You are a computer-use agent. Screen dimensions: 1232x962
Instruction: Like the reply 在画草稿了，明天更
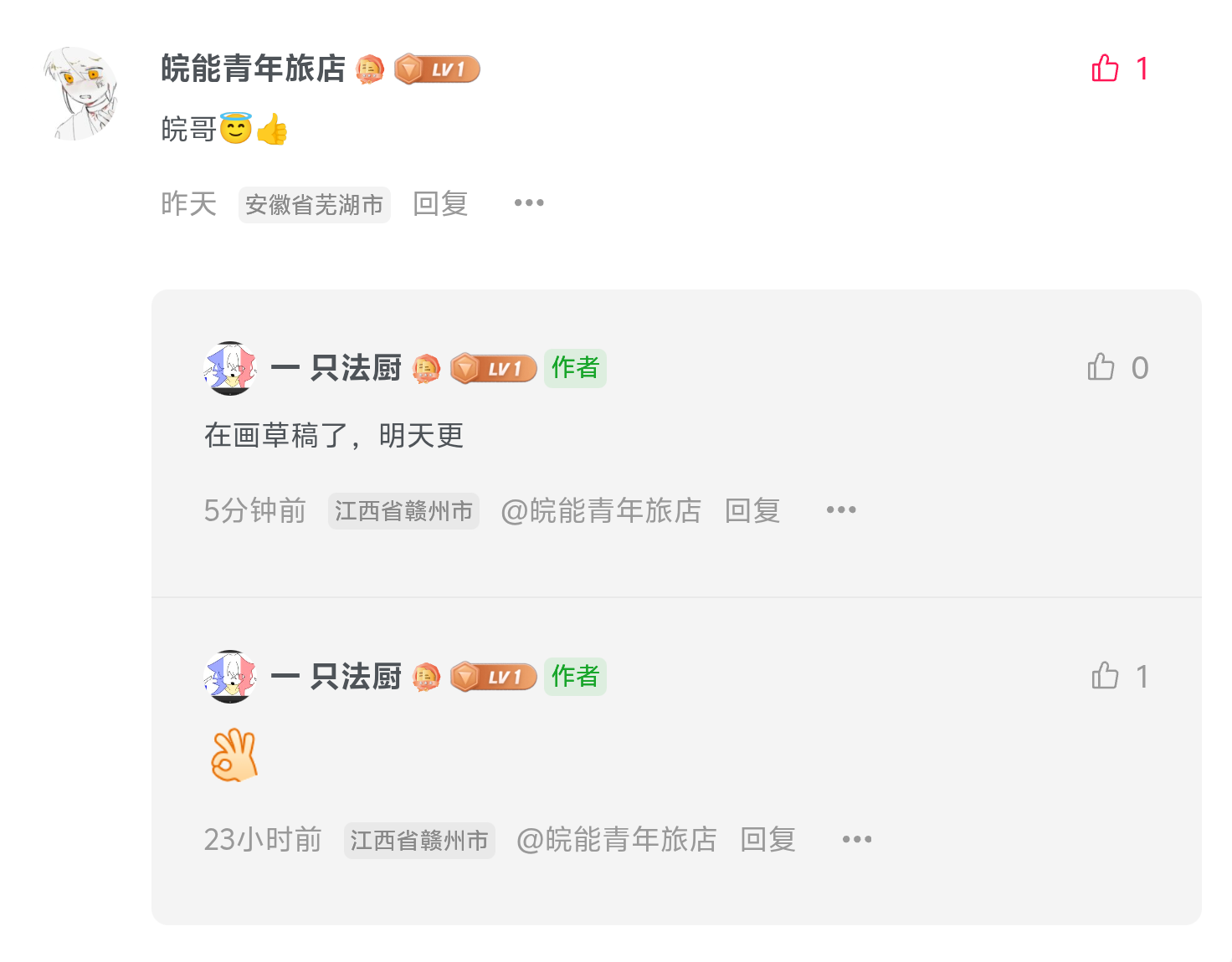[1101, 367]
